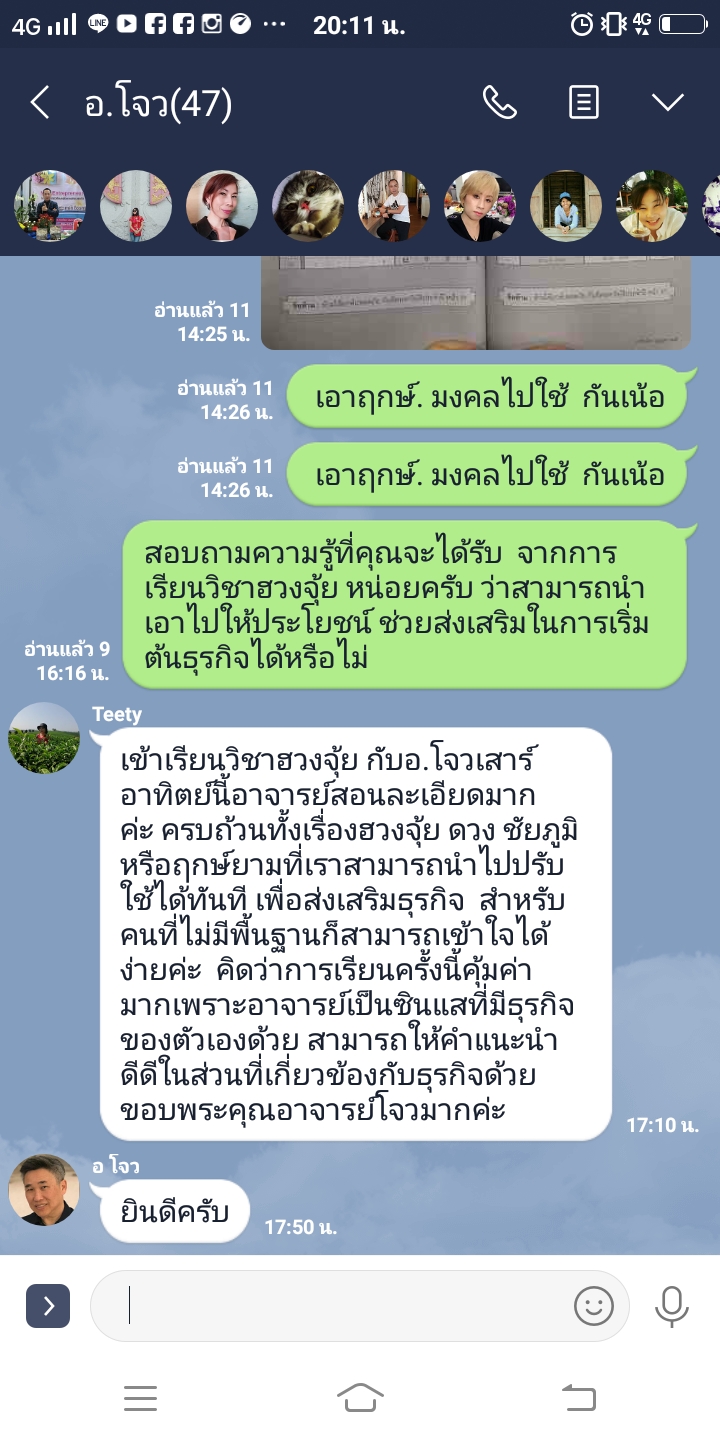Viewport: 720px width, 1440px height.
Task: Expand the attachment arrow beside message box
Action: (x=48, y=1305)
